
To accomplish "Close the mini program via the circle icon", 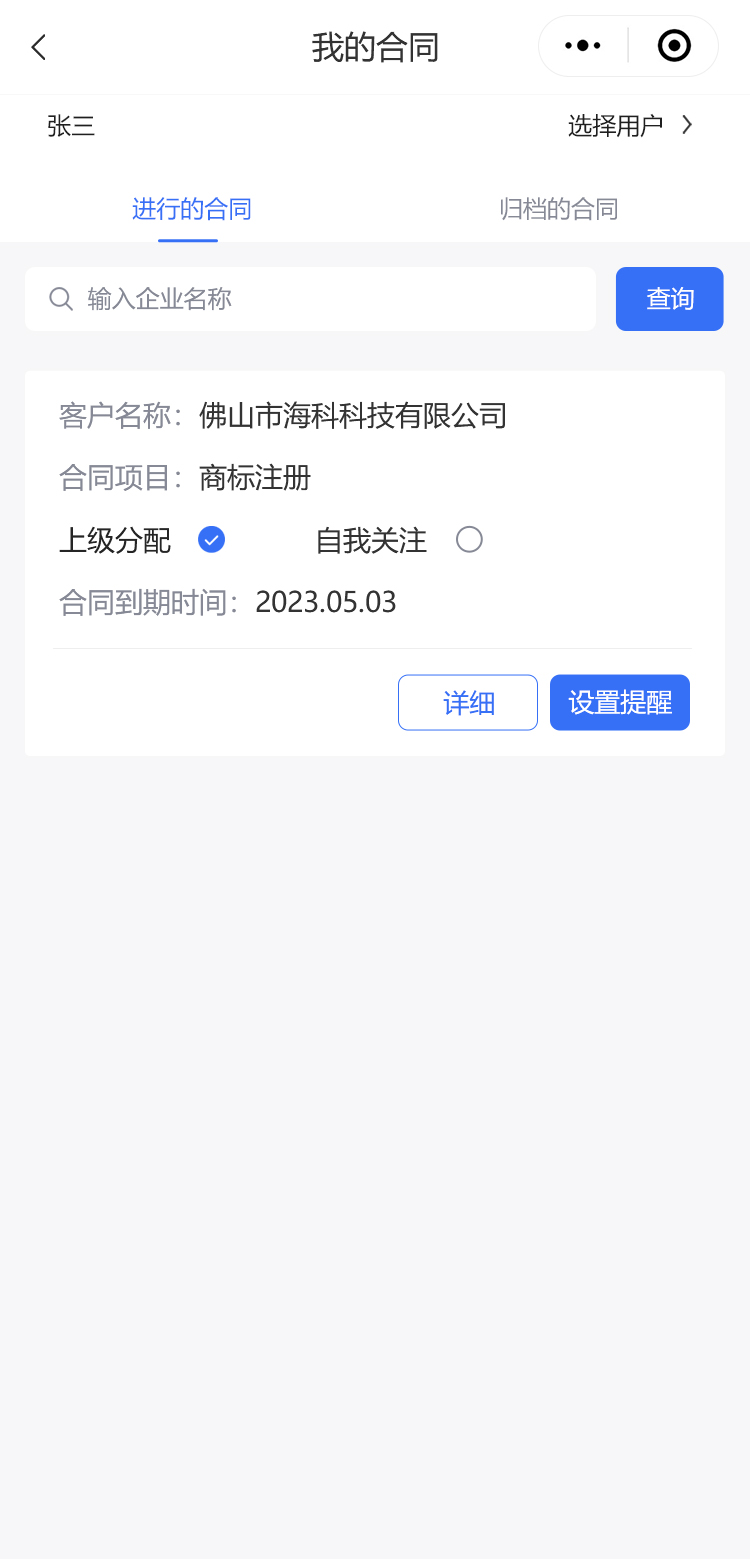I will pos(674,46).
